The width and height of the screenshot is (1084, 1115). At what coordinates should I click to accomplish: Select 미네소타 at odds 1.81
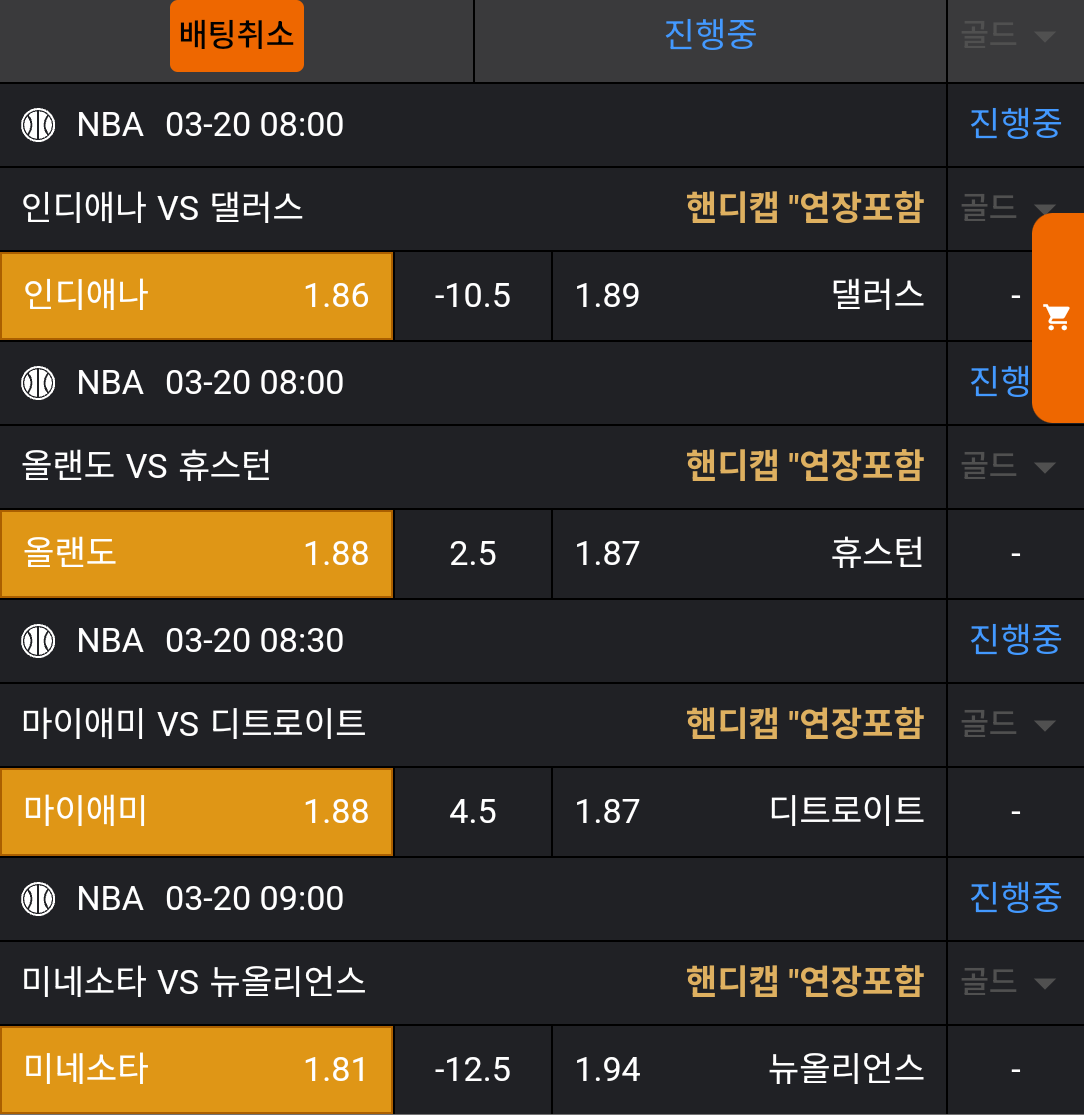pos(196,1070)
